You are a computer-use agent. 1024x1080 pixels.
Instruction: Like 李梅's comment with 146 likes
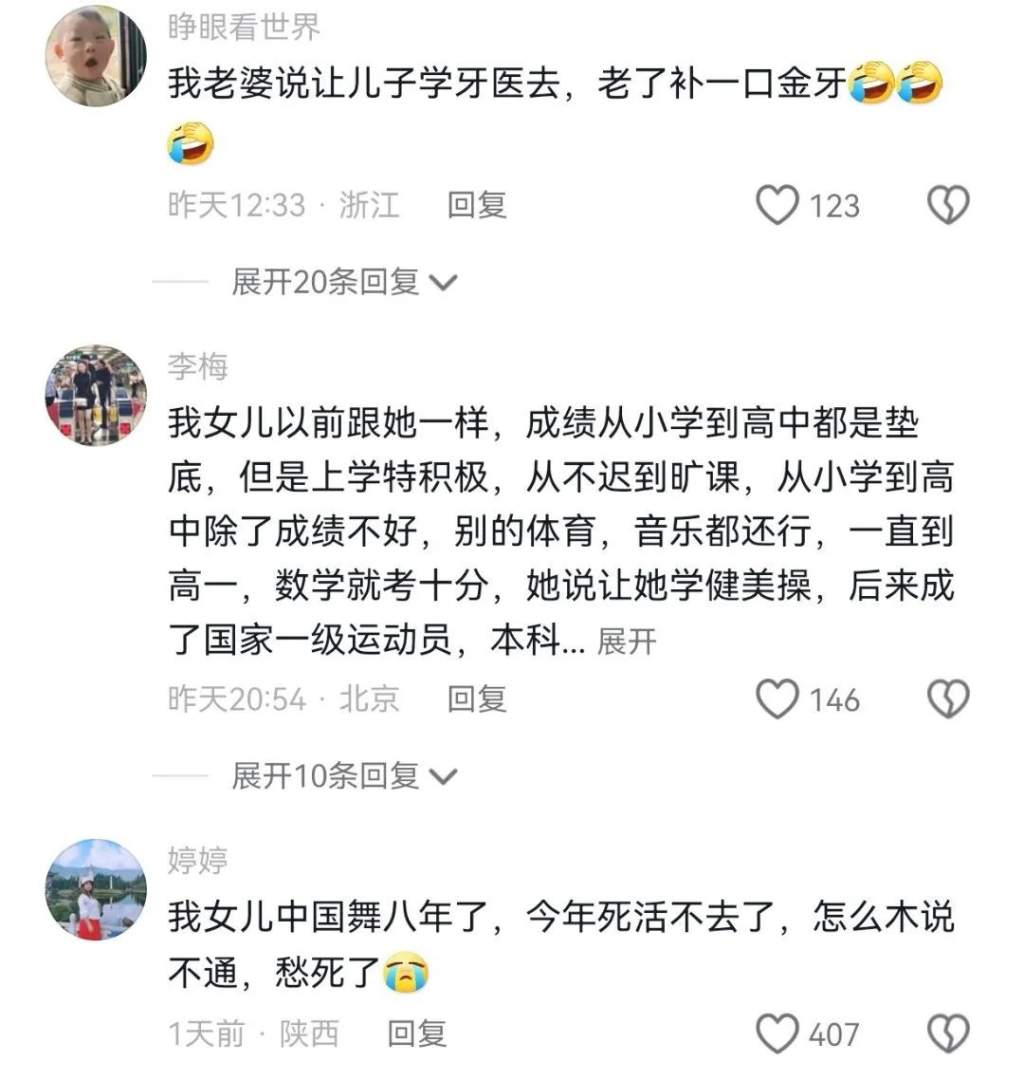point(777,699)
